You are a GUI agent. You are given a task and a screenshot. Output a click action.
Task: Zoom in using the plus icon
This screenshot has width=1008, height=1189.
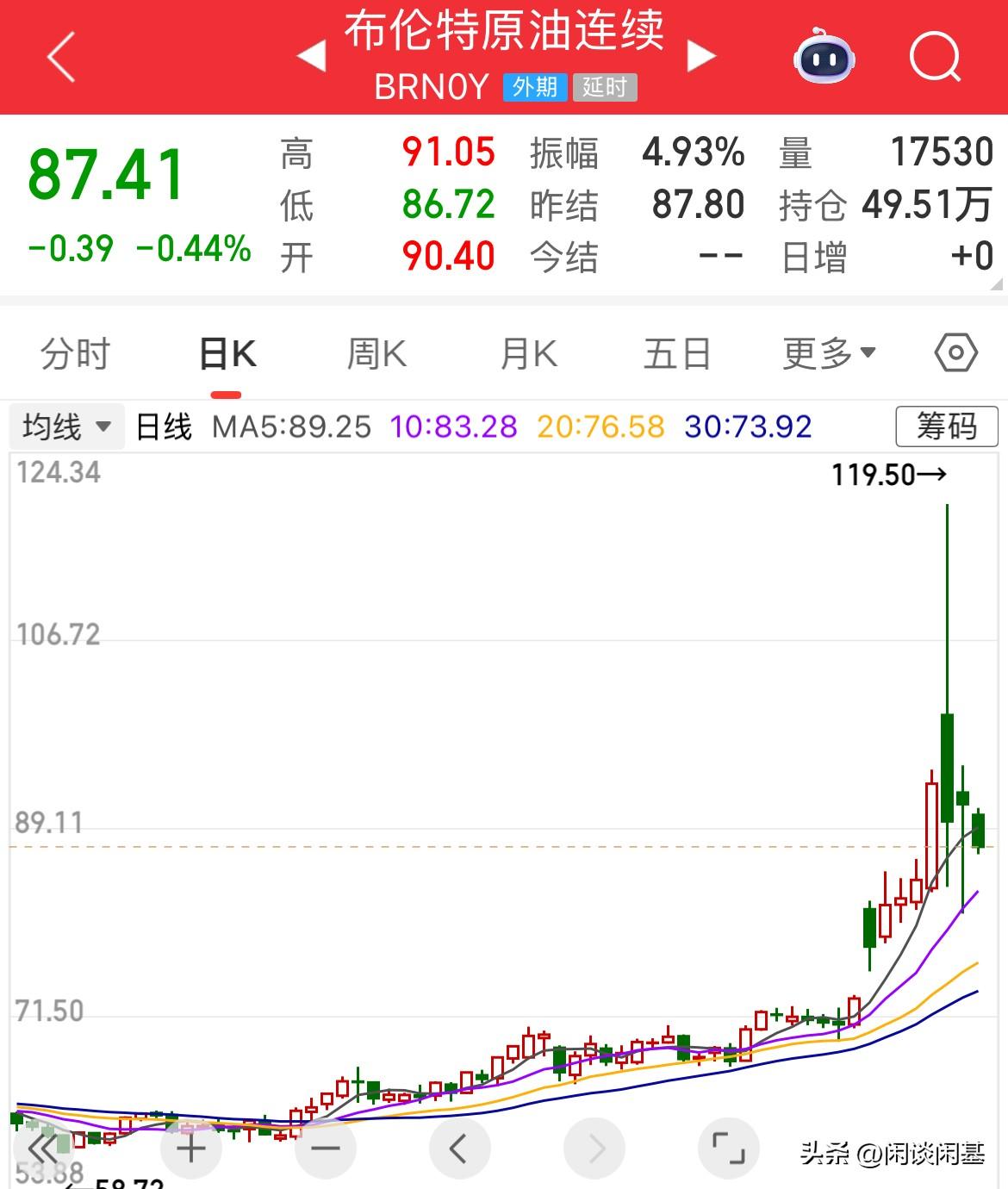click(x=191, y=1149)
